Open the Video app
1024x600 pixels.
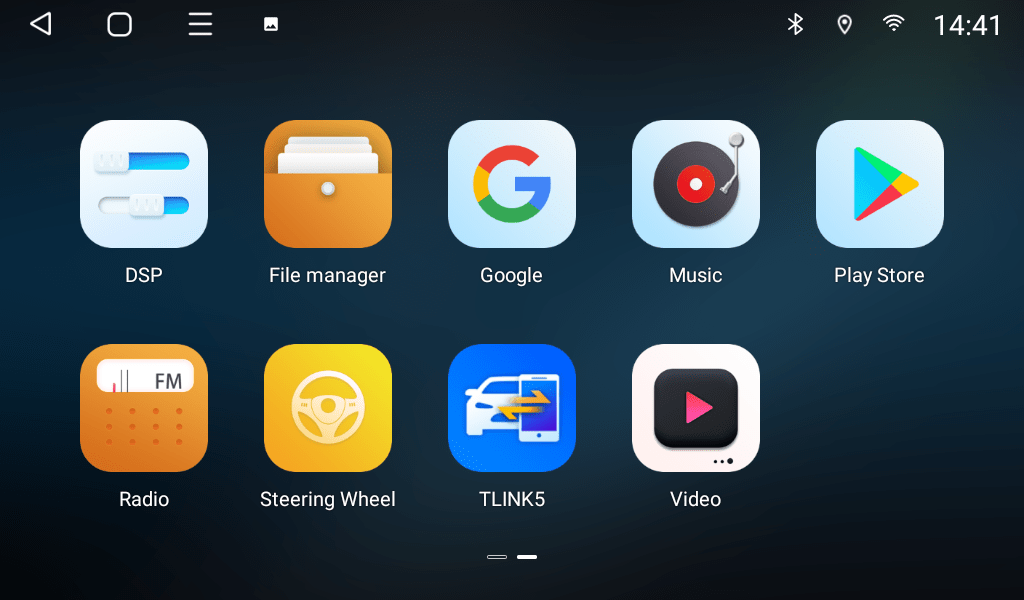(x=696, y=408)
